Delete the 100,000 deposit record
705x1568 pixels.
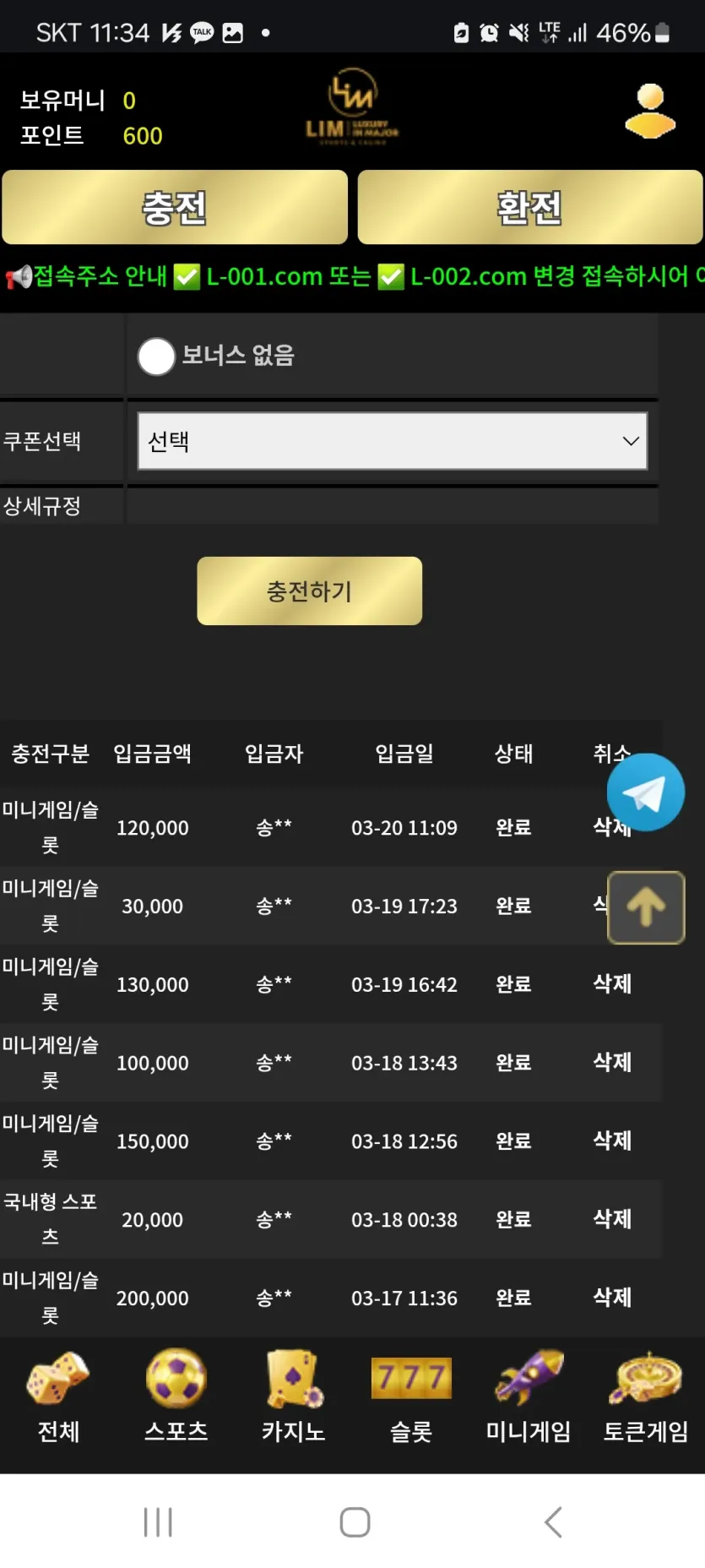coord(612,1063)
